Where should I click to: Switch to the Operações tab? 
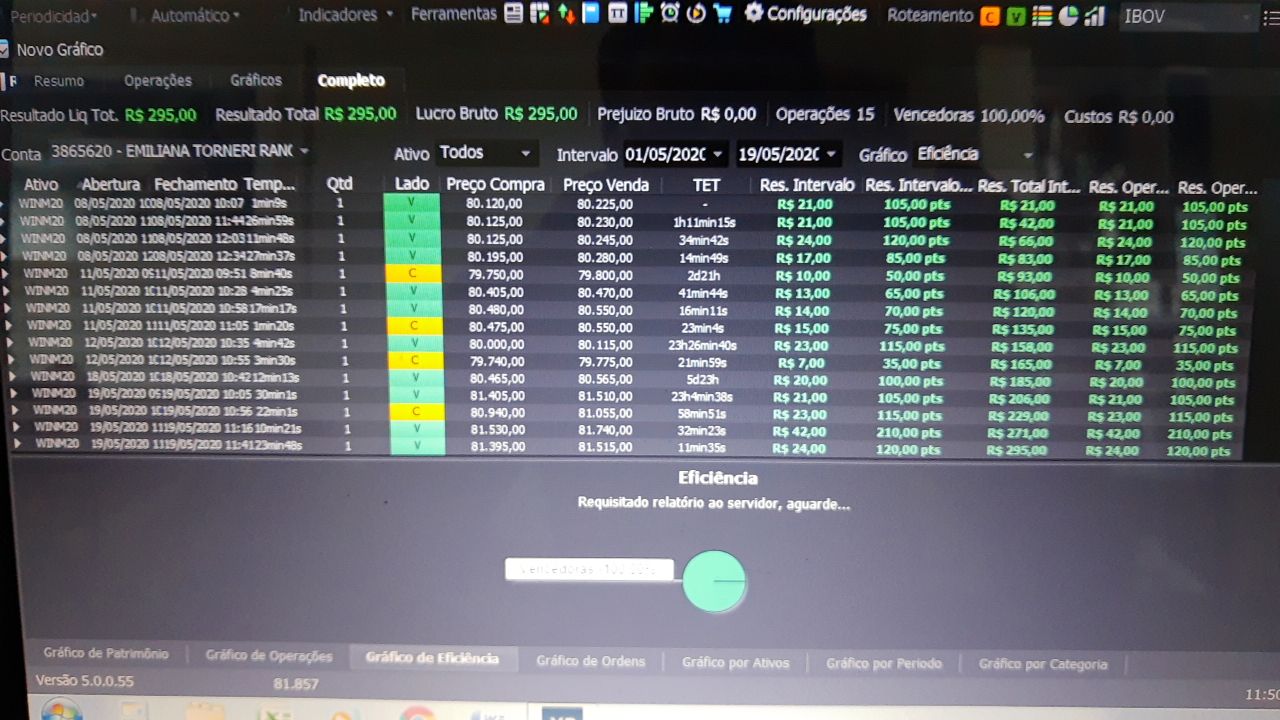tap(157, 81)
